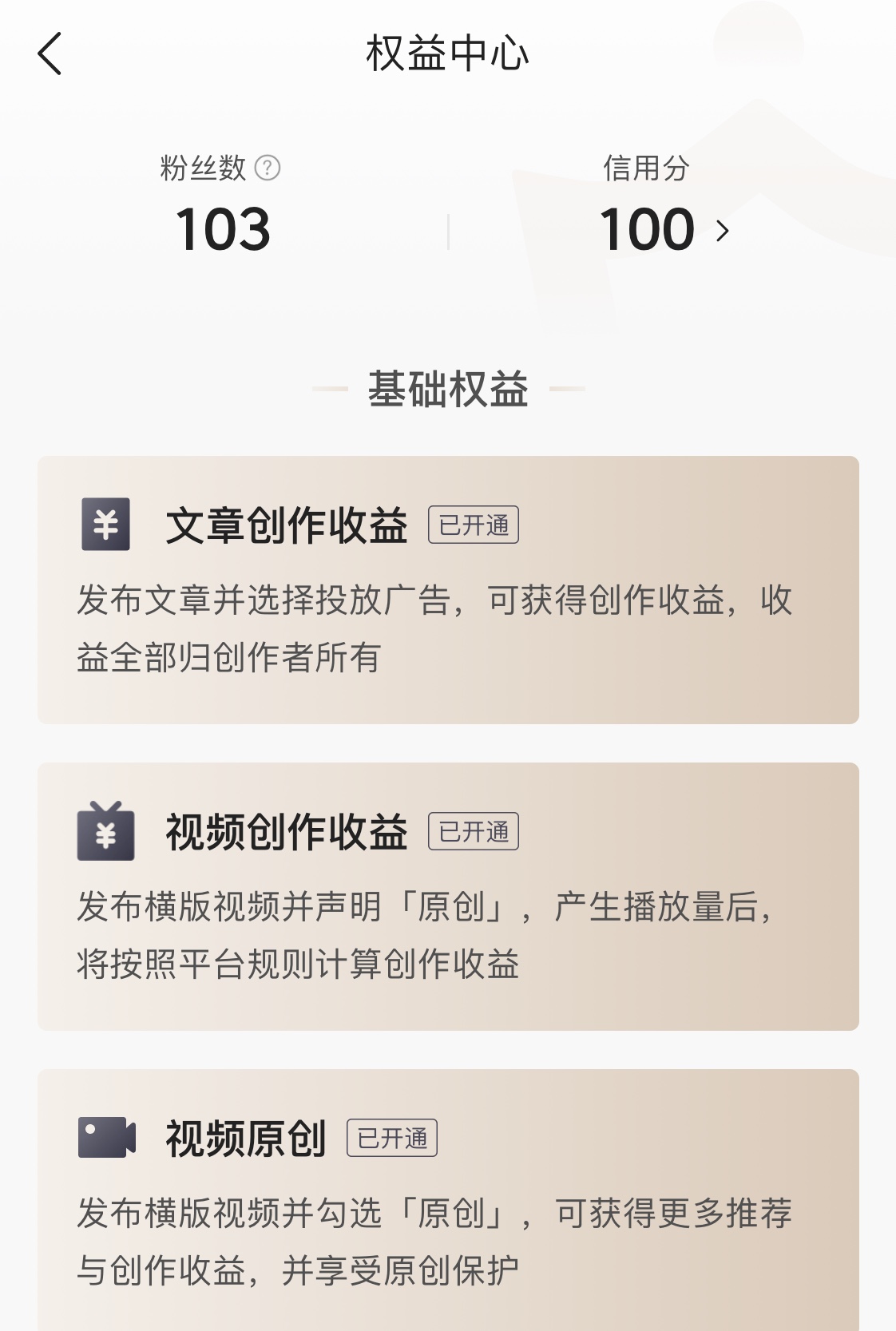Click the 已开通 badge on 文章创作收益
The width and height of the screenshot is (896, 1331).
point(474,525)
